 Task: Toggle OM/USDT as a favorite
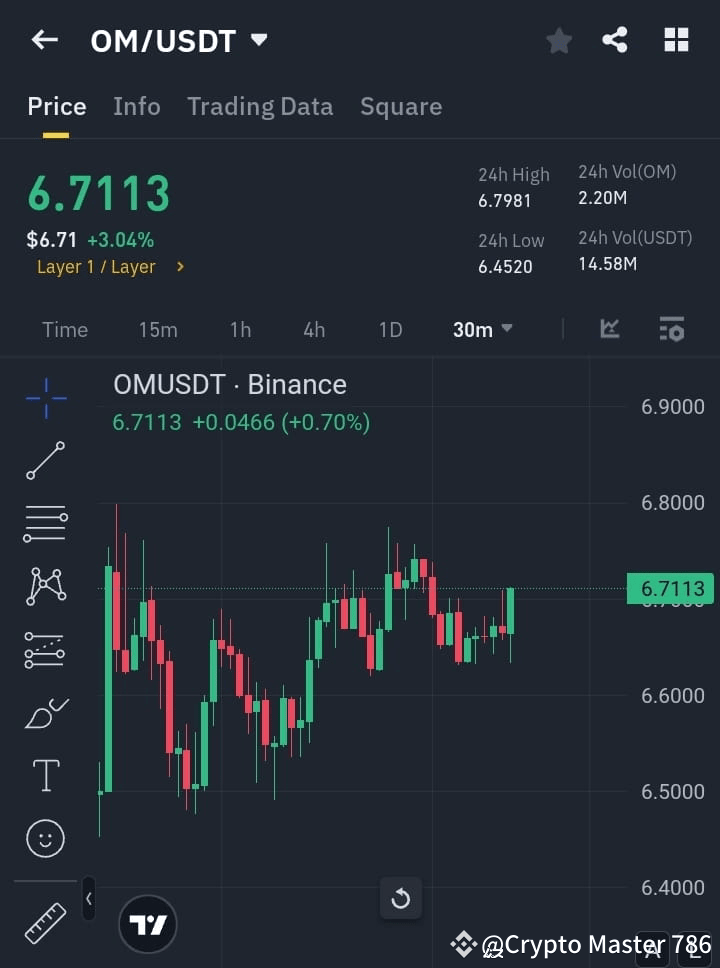[x=559, y=40]
